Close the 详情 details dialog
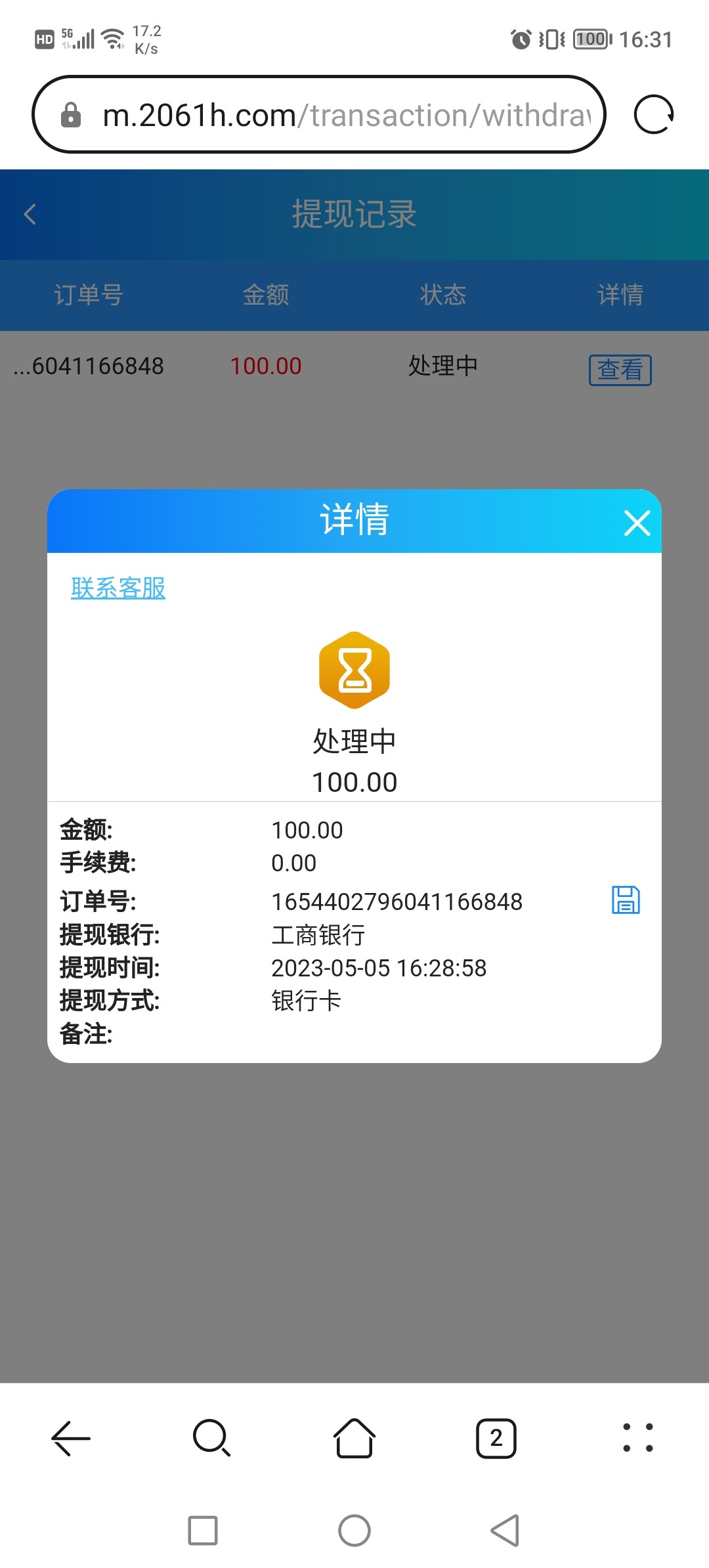This screenshot has width=709, height=1568. pos(636,523)
